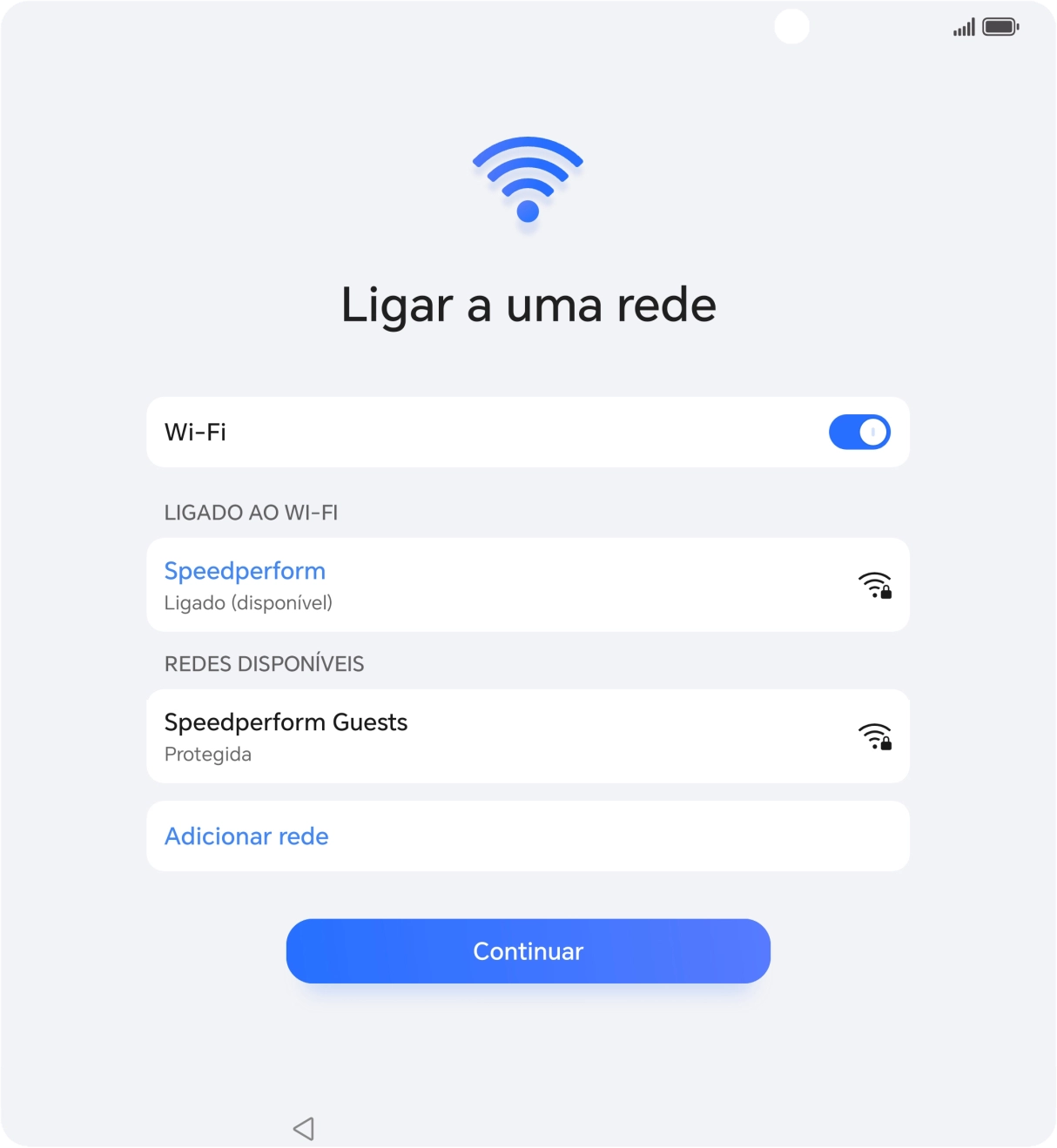
Task: Tap Adicionar rede to add a network
Action: [x=247, y=836]
